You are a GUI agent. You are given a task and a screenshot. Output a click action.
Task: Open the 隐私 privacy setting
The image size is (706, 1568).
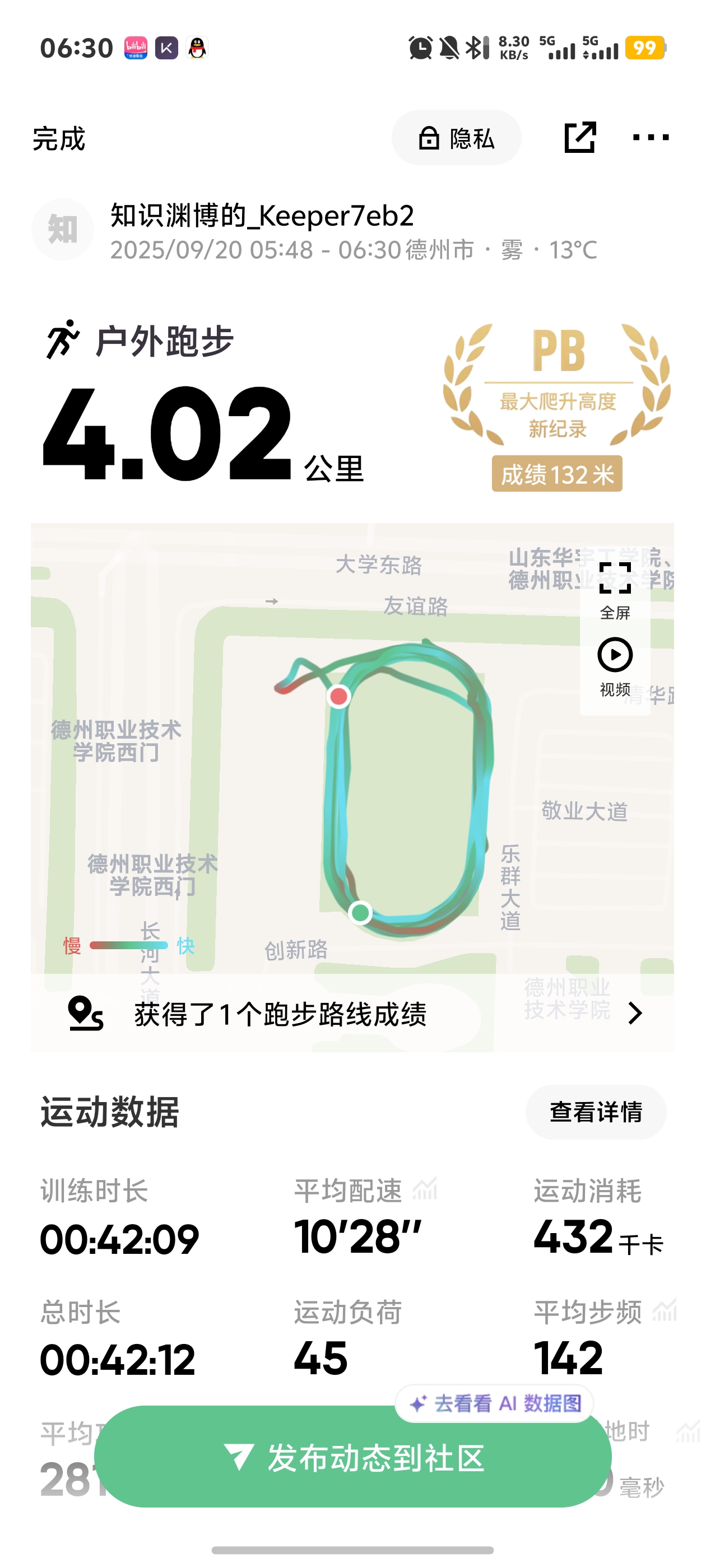[456, 138]
